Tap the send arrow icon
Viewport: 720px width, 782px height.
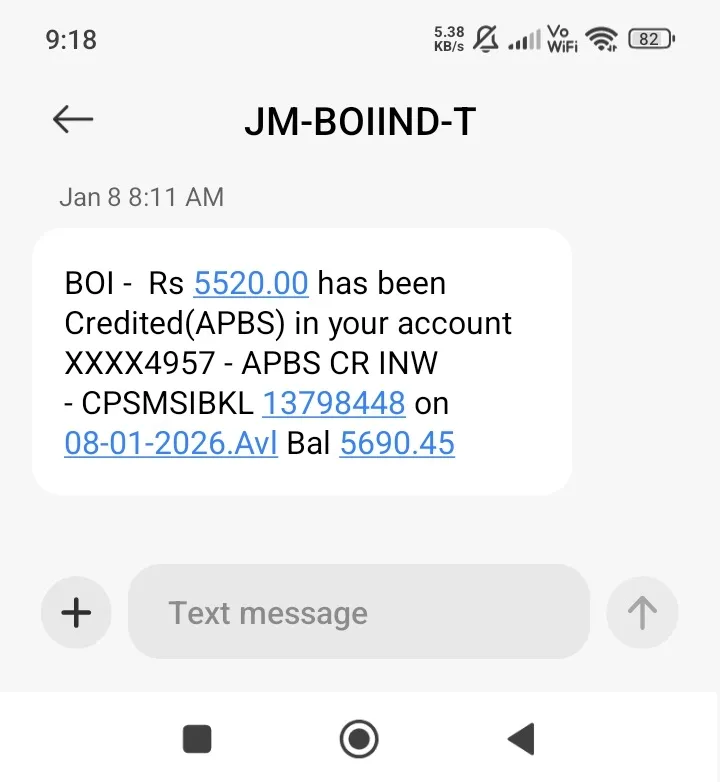coord(642,612)
